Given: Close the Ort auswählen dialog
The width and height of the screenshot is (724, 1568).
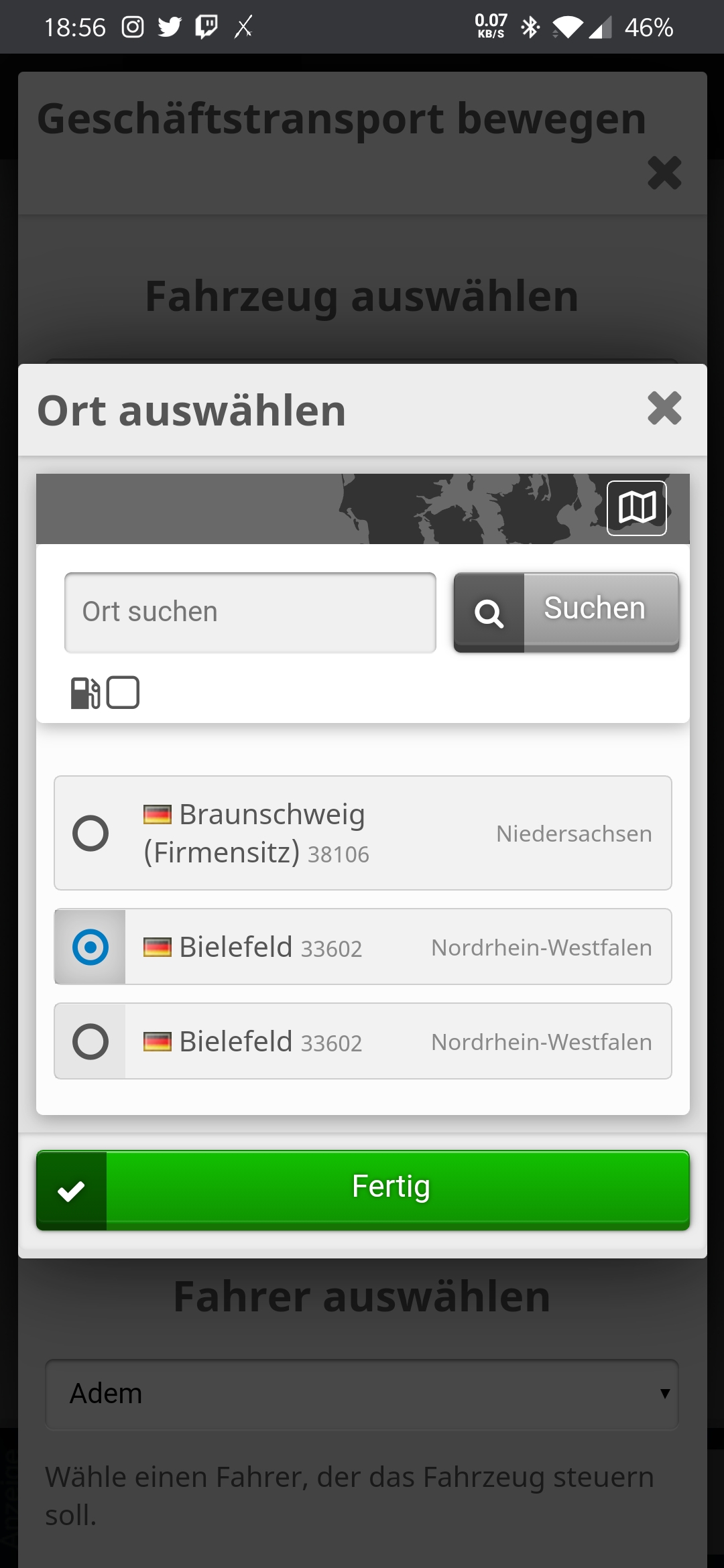Looking at the screenshot, I should click(x=664, y=409).
